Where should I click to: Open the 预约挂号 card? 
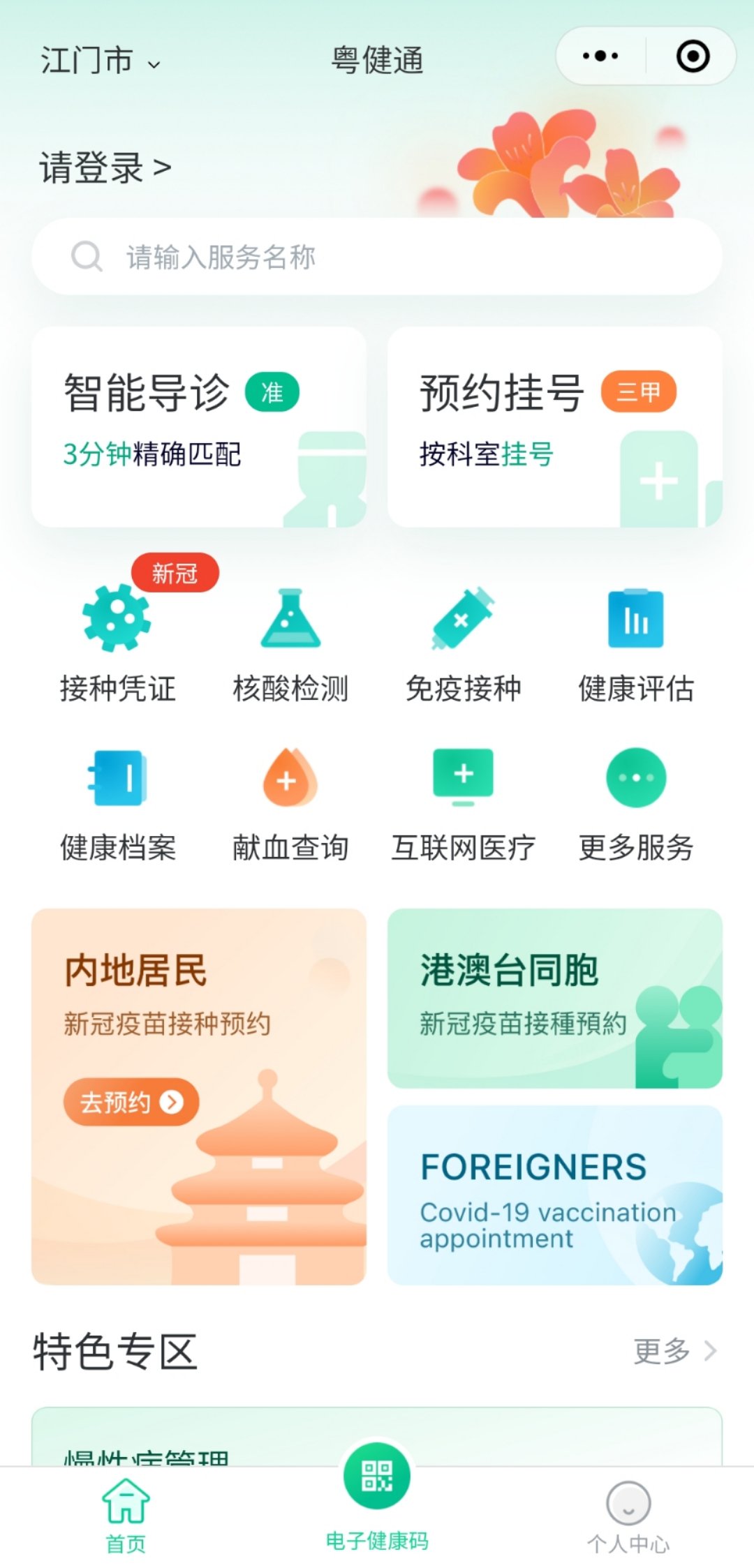554,426
